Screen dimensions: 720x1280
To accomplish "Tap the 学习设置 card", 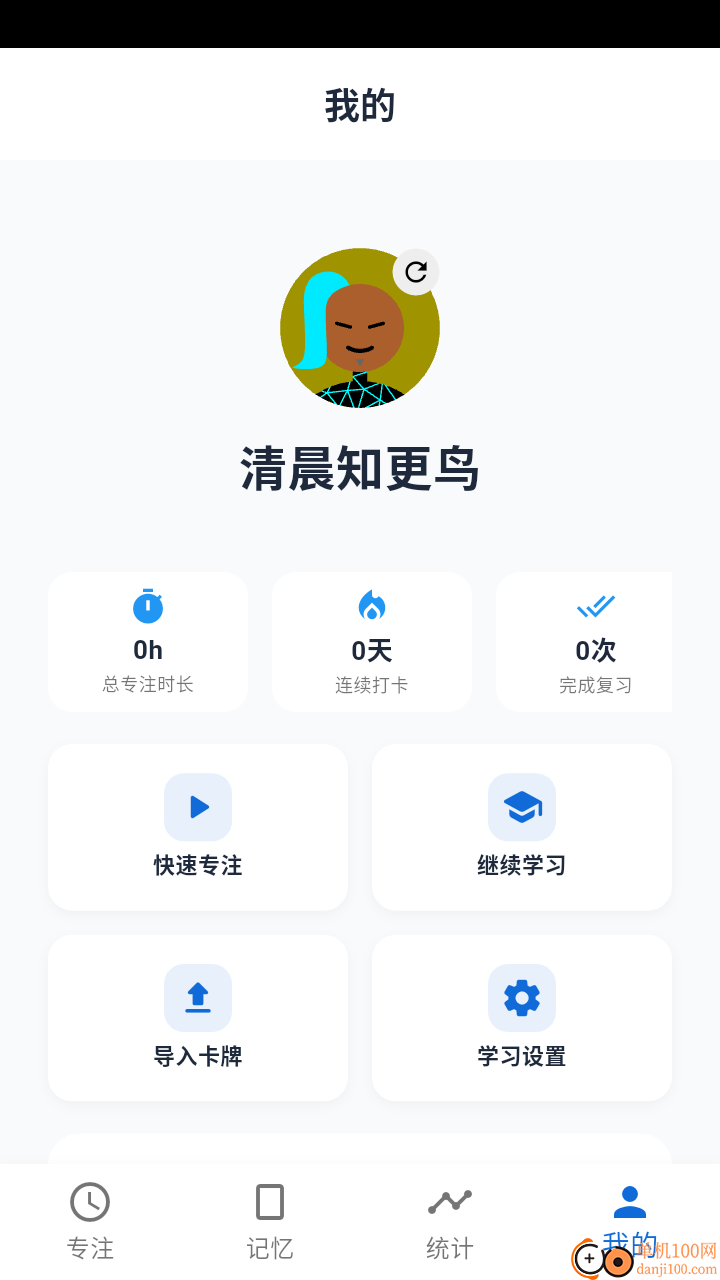I will (521, 1017).
